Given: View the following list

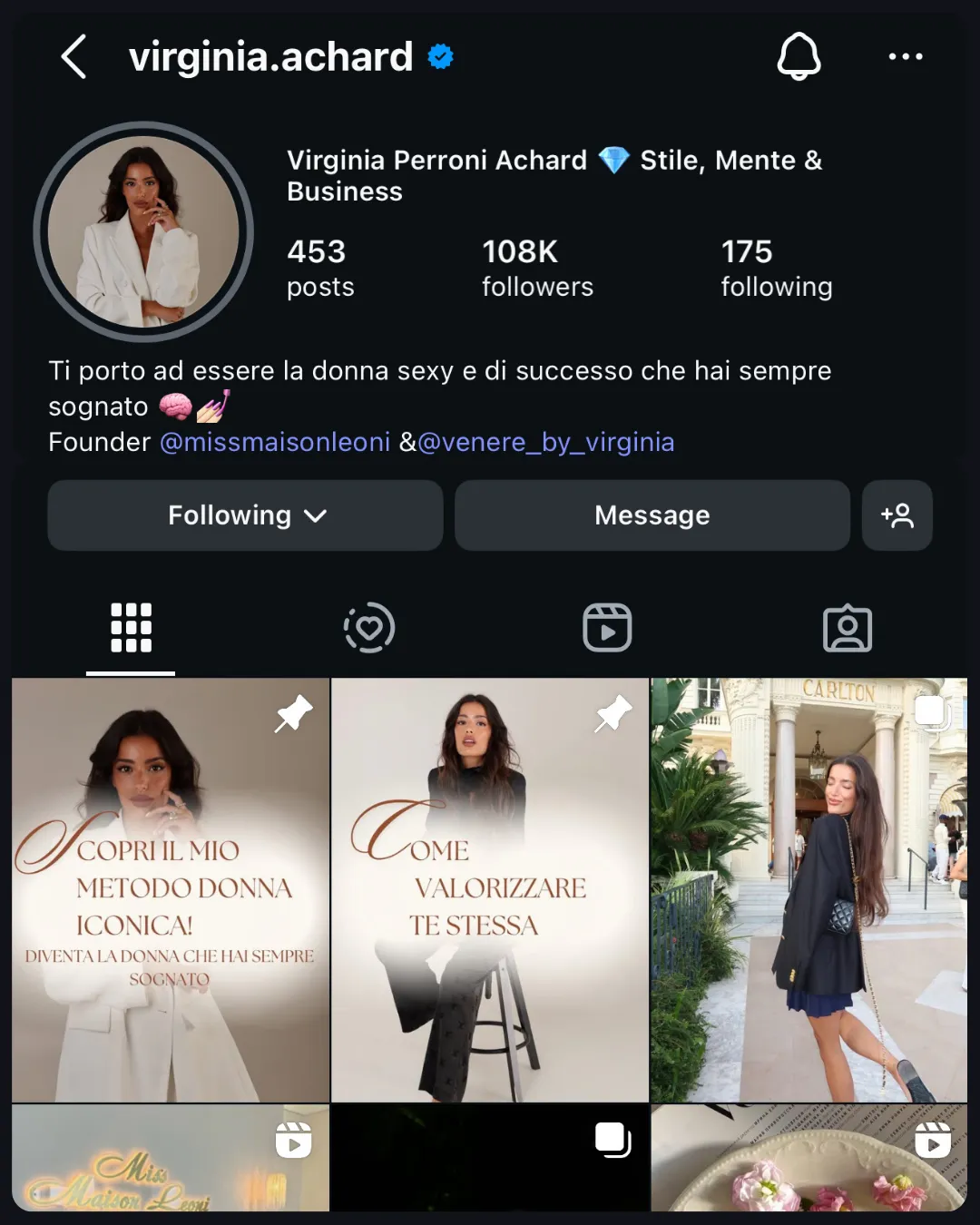Looking at the screenshot, I should pos(776,268).
